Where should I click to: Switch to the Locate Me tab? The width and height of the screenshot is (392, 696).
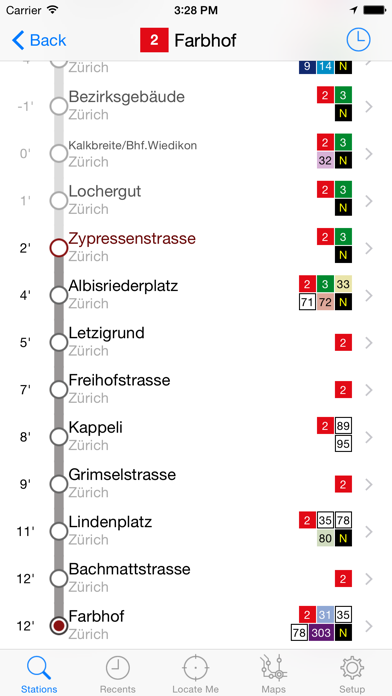coord(196,675)
